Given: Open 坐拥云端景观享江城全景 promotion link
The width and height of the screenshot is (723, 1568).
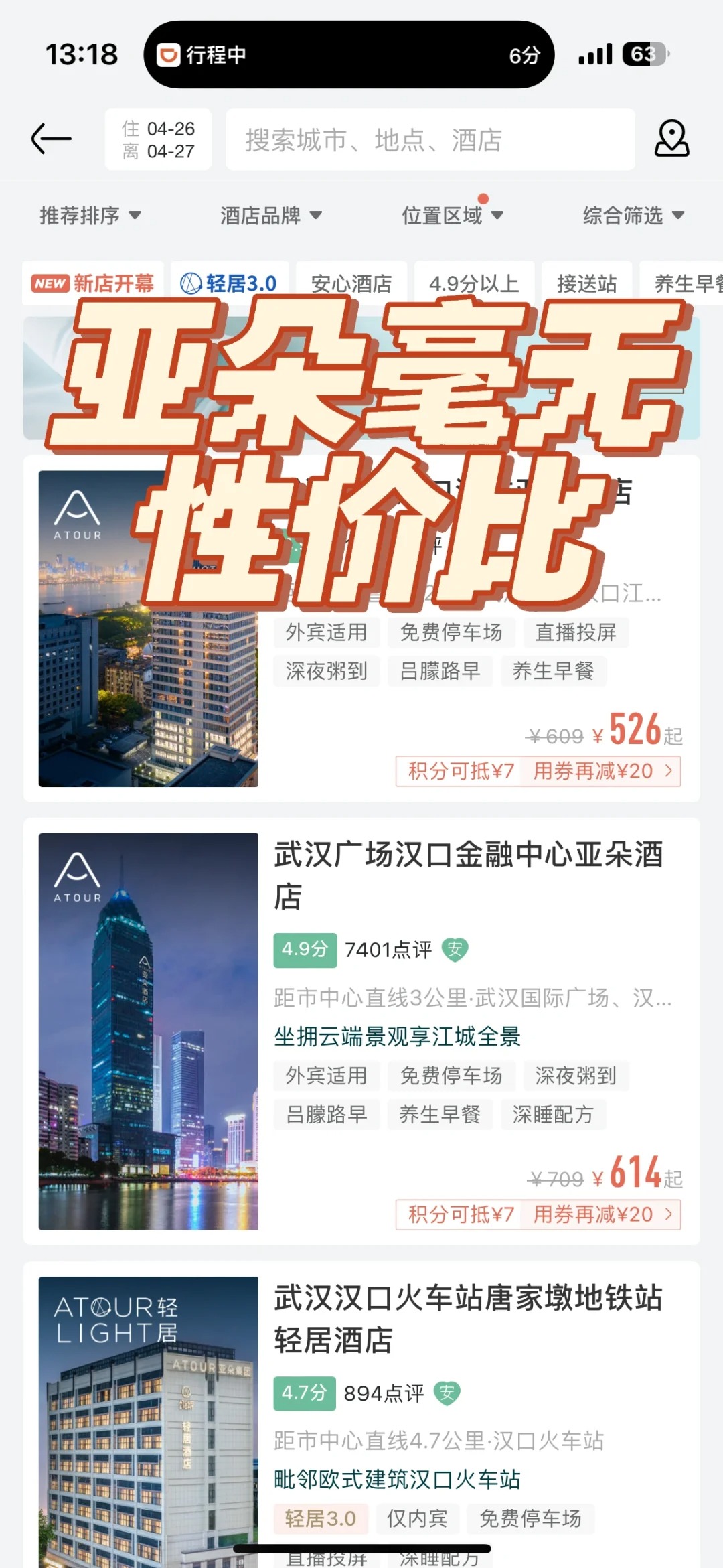Looking at the screenshot, I should click(398, 1036).
